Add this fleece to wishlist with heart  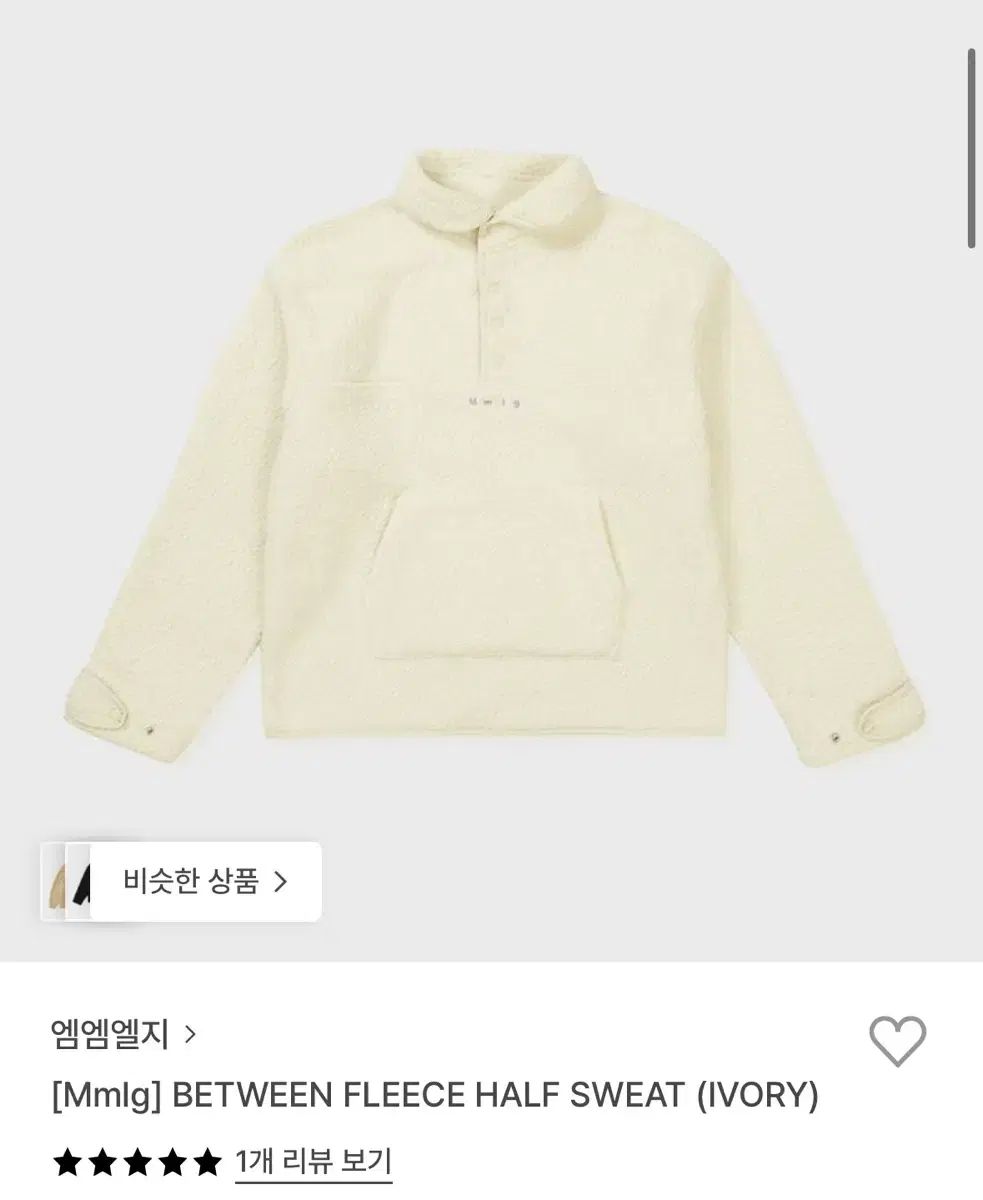(x=897, y=1041)
